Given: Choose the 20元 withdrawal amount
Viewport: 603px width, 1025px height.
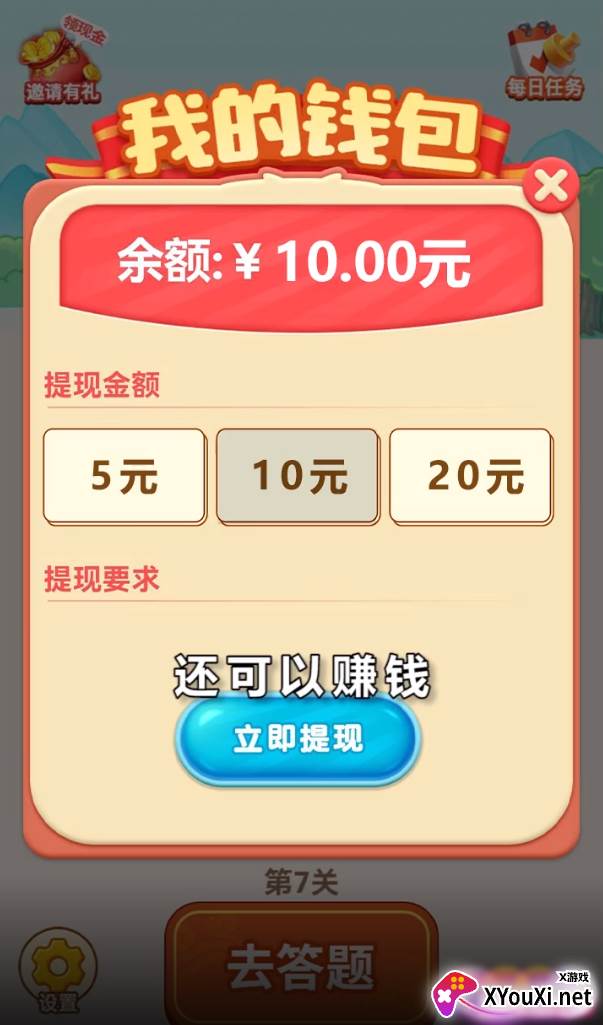Looking at the screenshot, I should (471, 476).
